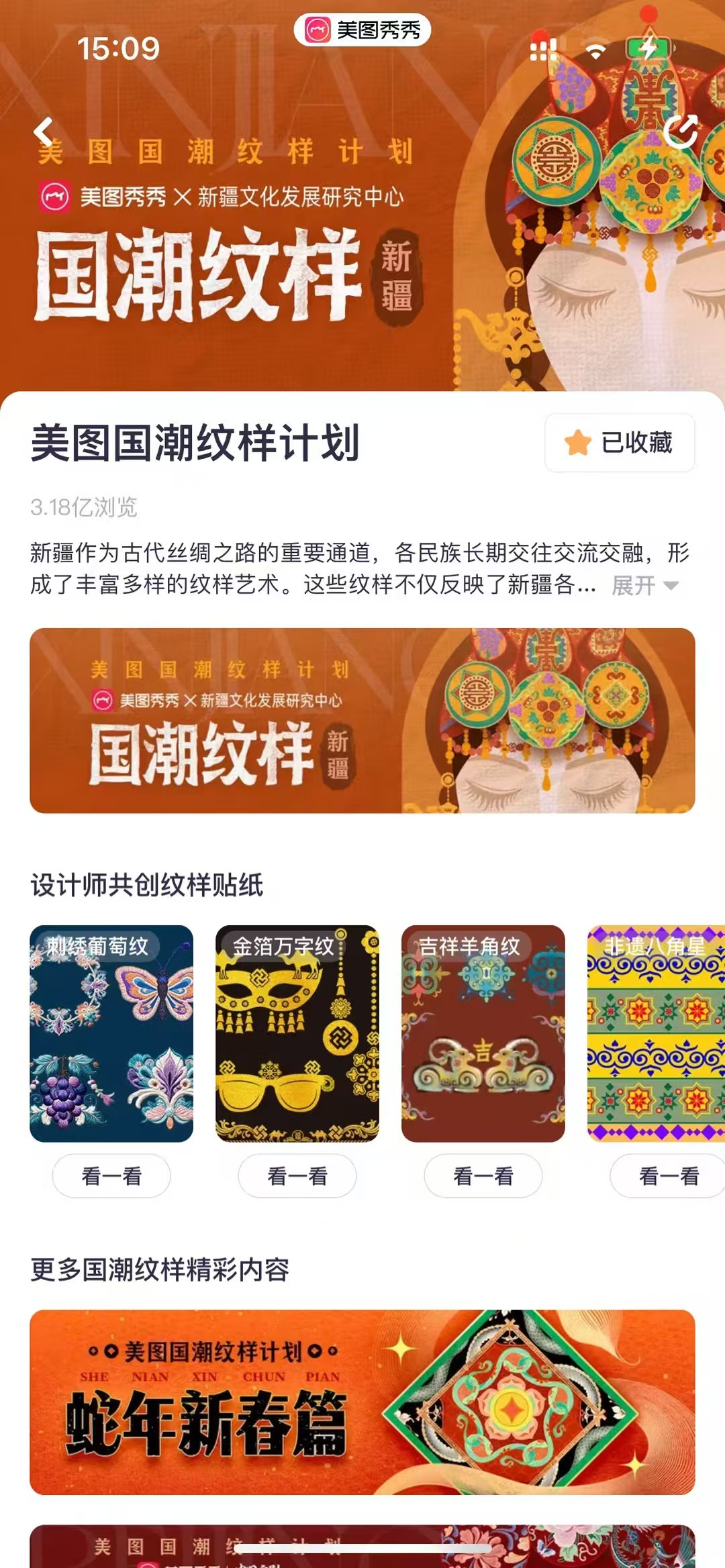
Task: Tap 看一看 under 吉祥羊角纹
Action: point(483,1175)
